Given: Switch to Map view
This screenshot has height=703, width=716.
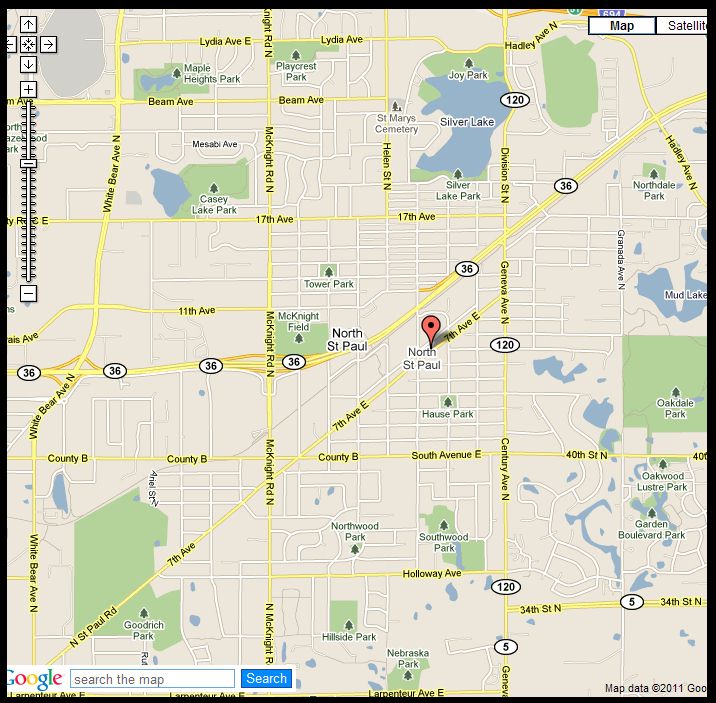Looking at the screenshot, I should [x=621, y=26].
